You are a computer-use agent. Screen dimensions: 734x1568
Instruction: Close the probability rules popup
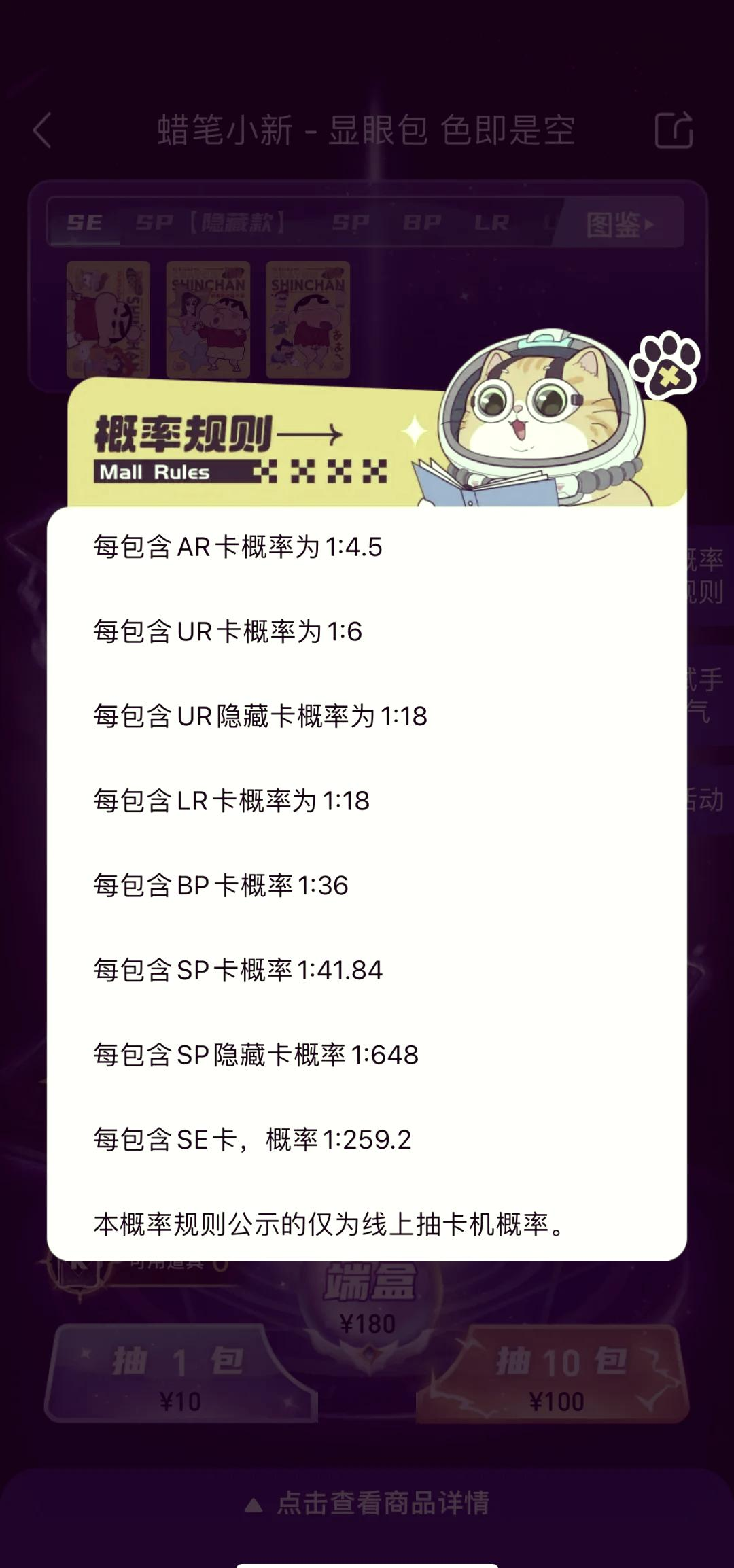tap(665, 364)
